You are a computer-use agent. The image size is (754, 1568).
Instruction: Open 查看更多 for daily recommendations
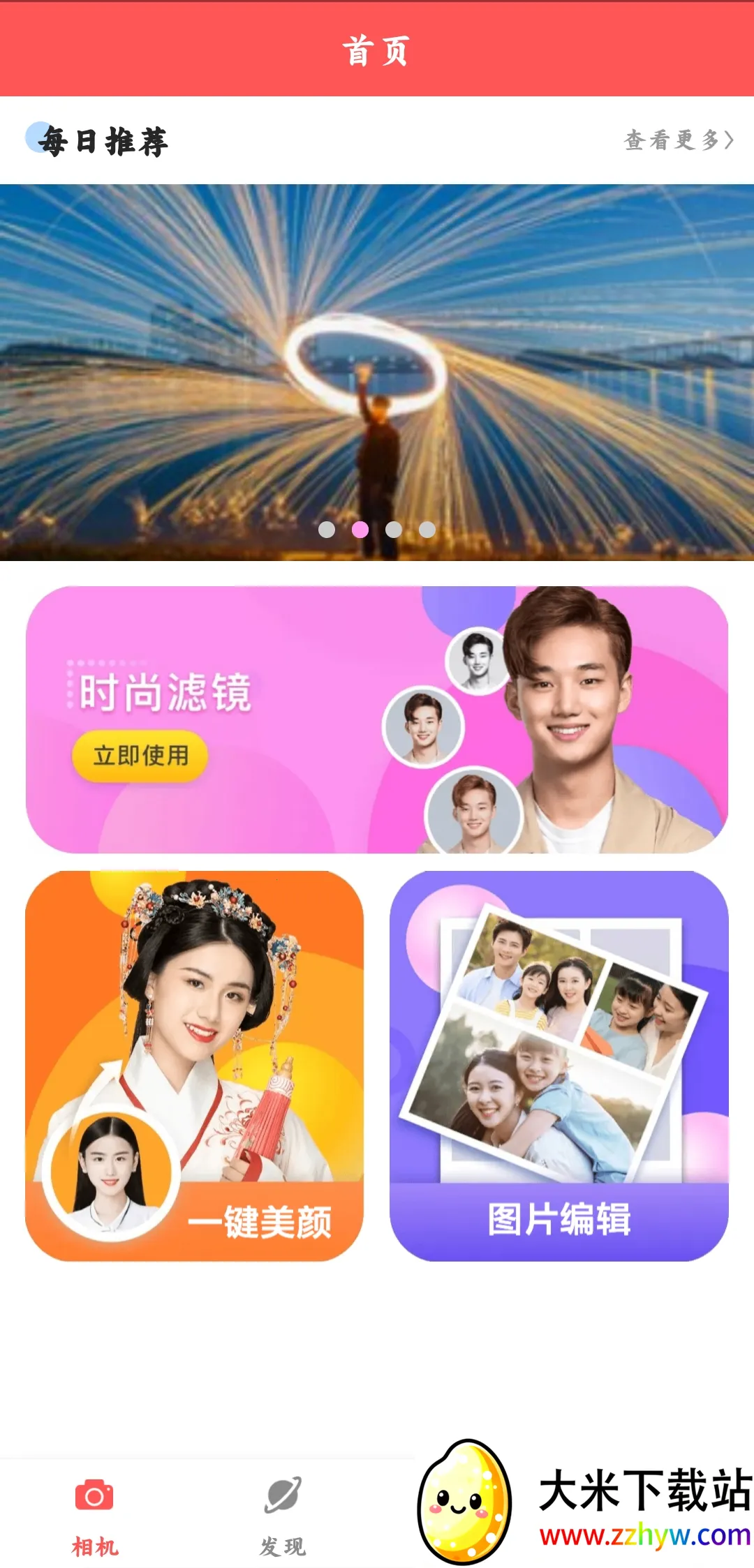(x=678, y=140)
